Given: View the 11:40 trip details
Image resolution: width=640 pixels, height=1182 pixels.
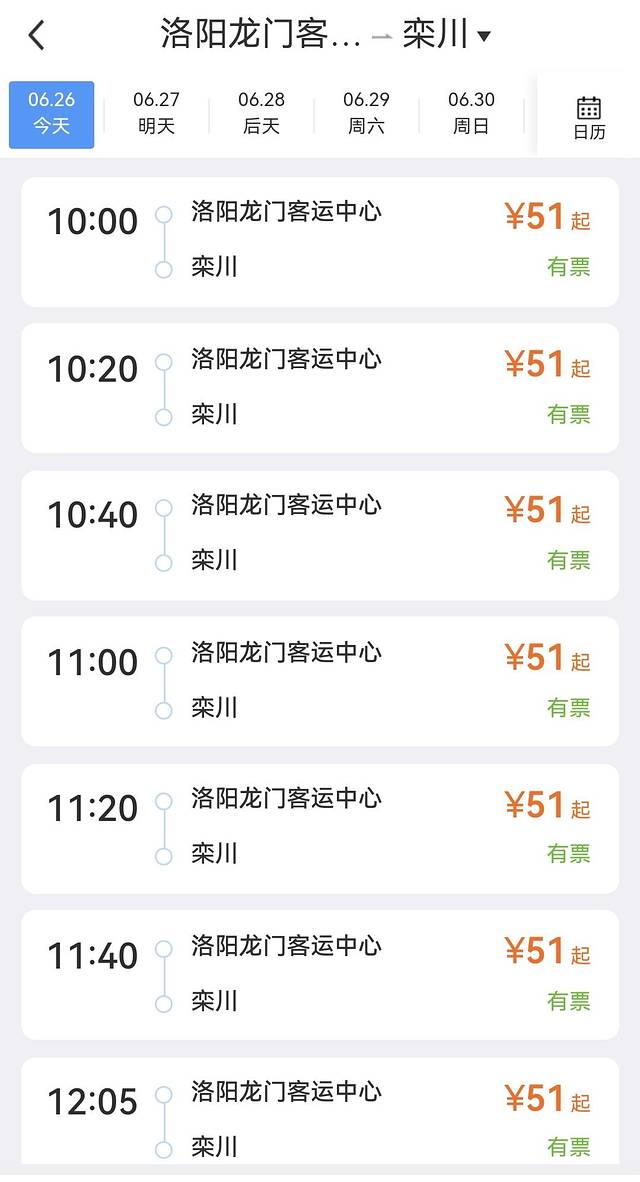Looking at the screenshot, I should point(320,975).
